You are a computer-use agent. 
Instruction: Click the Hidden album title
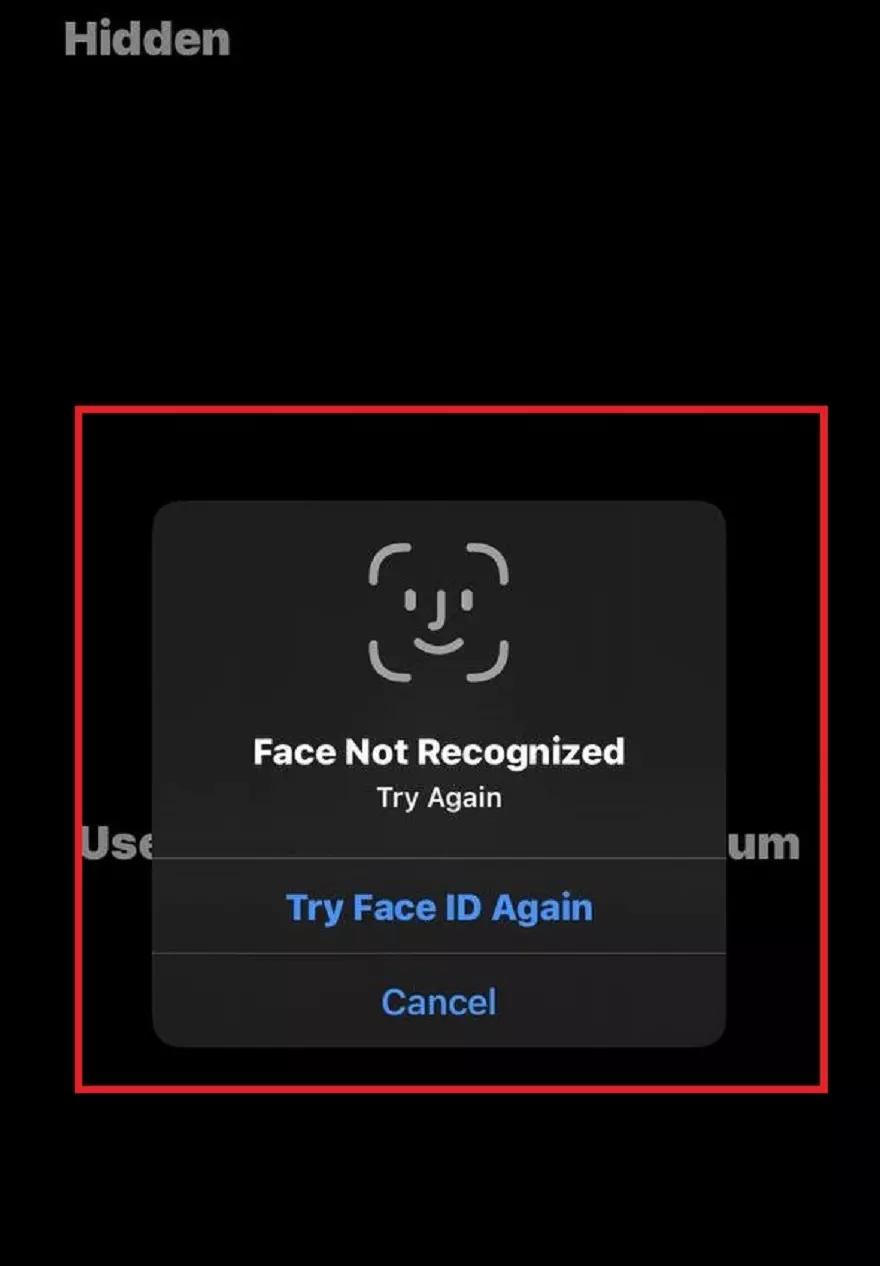(x=144, y=40)
